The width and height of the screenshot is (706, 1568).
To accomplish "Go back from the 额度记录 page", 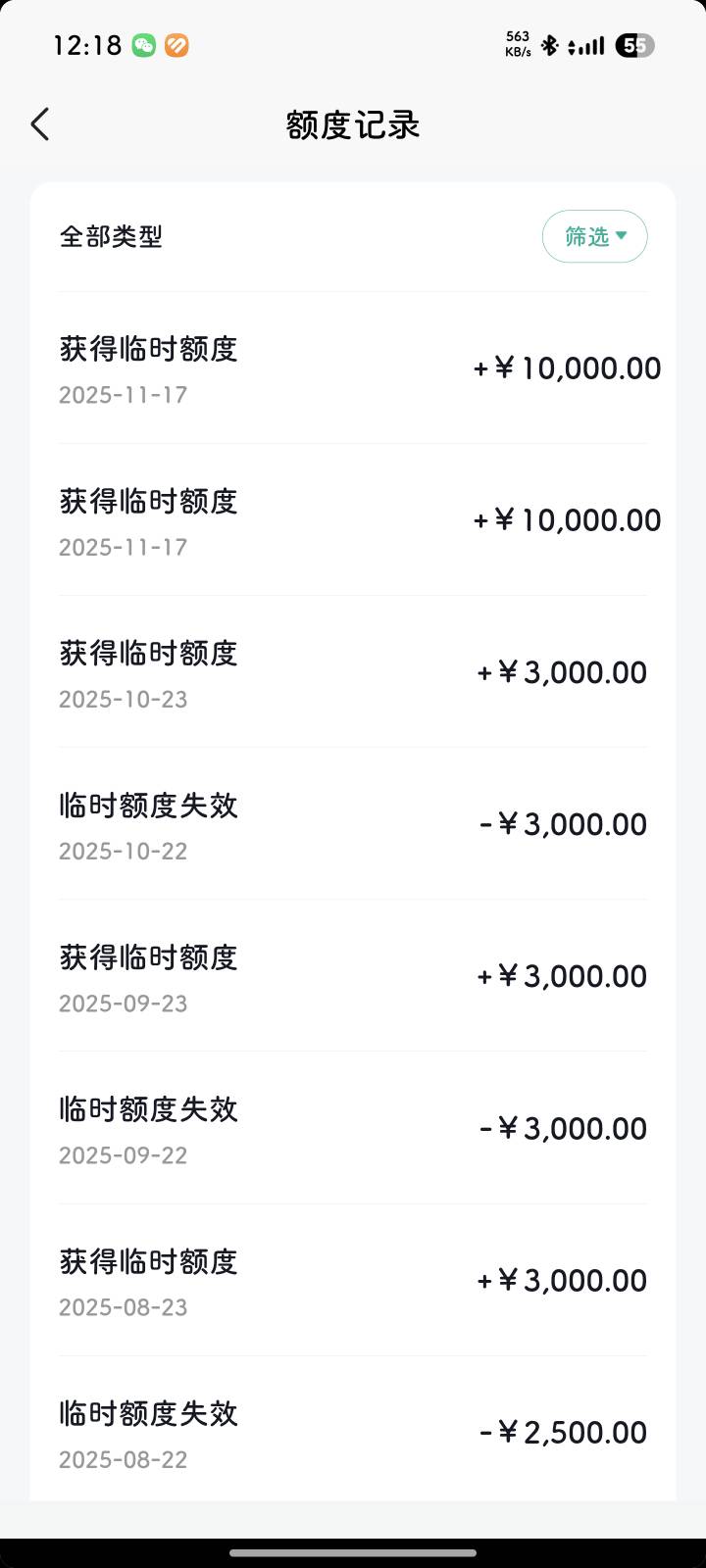I will point(39,124).
